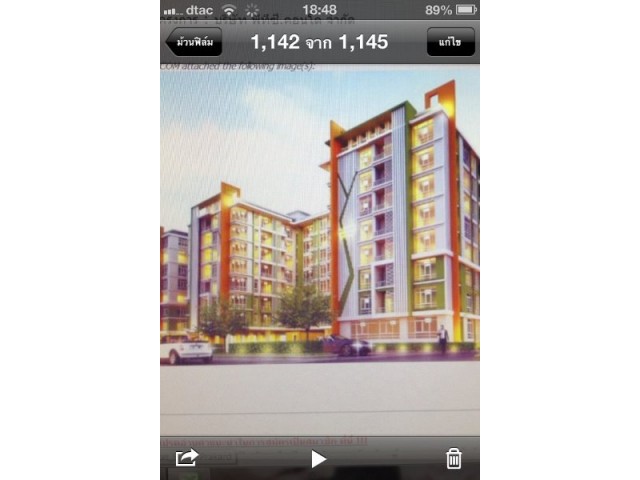The width and height of the screenshot is (640, 480).
Task: Start the photo slideshow
Action: (319, 459)
